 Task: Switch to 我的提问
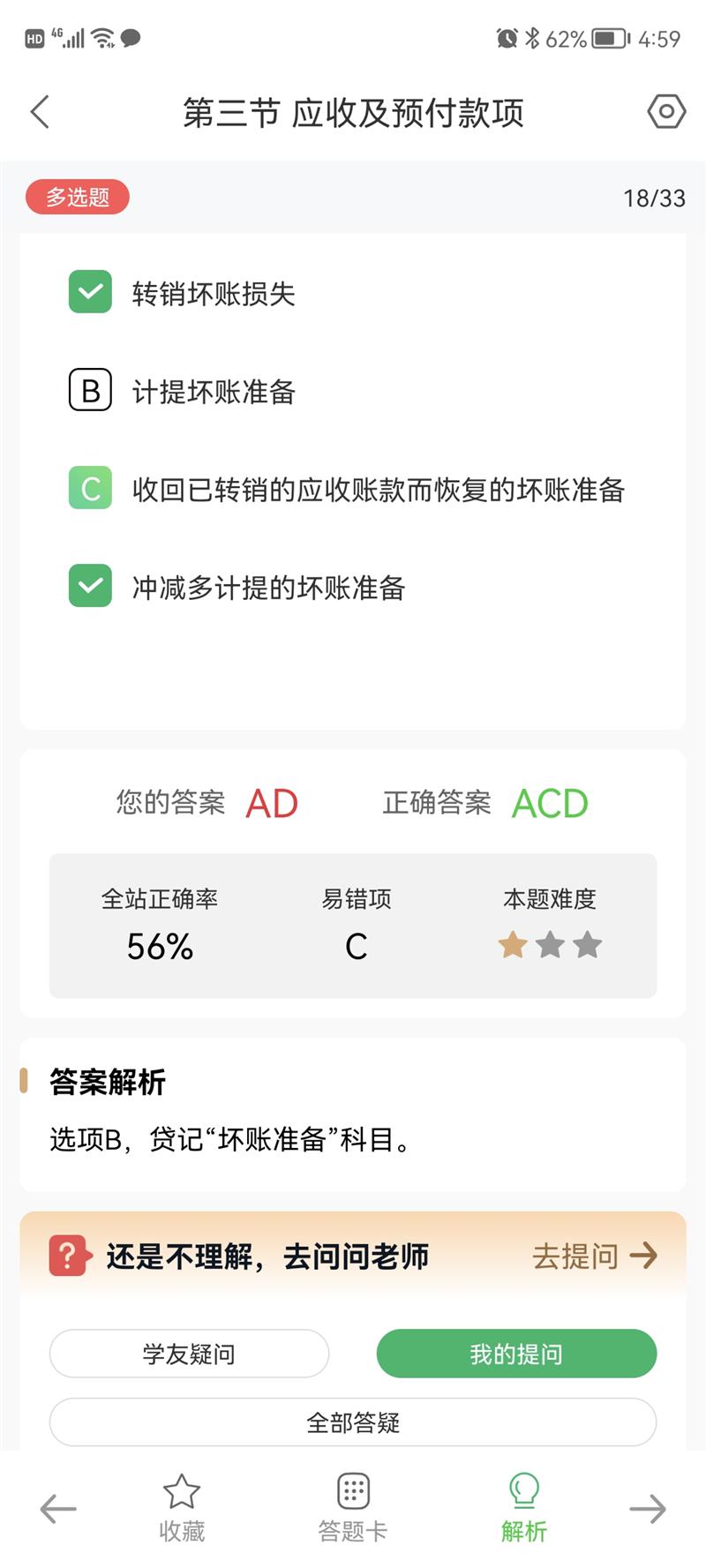tap(516, 1354)
